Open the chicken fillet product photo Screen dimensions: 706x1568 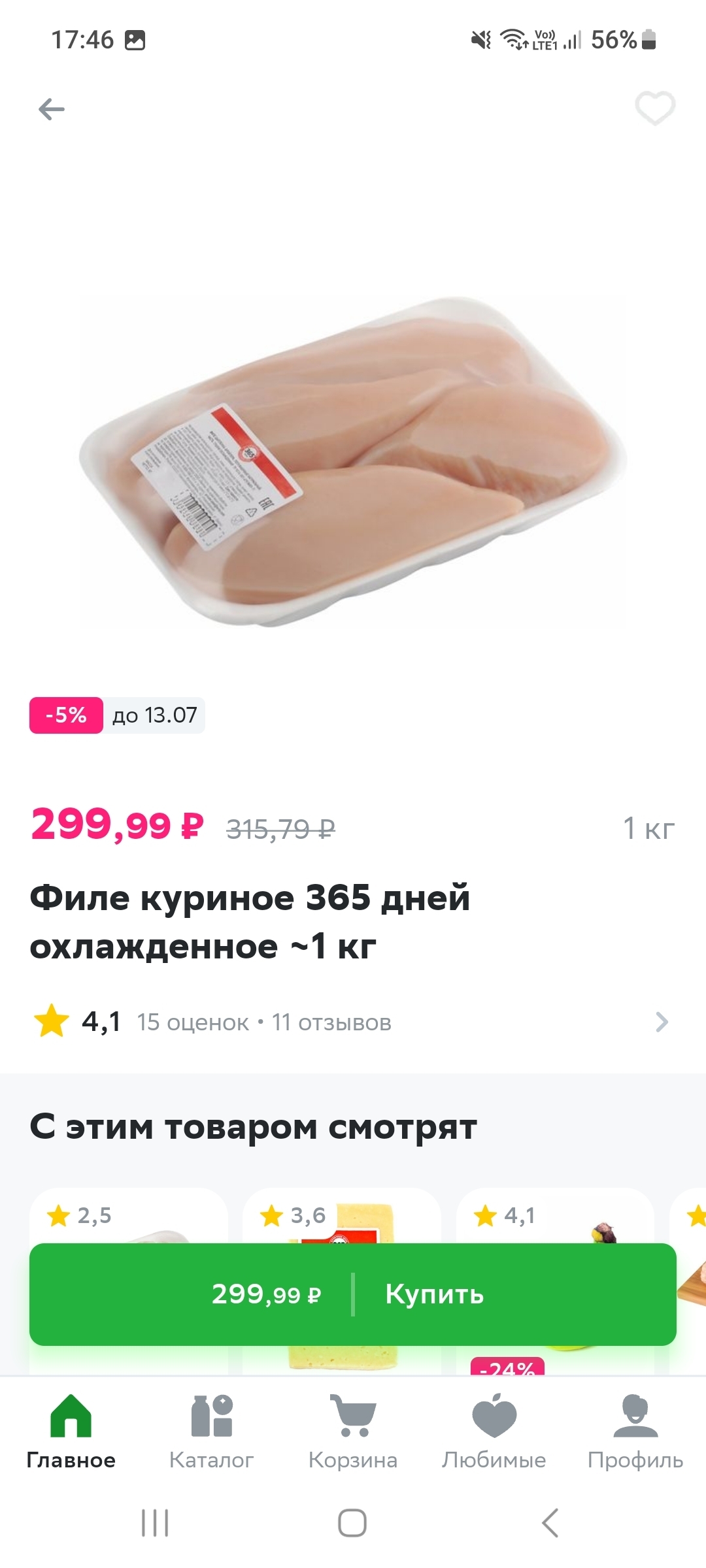pos(353,461)
